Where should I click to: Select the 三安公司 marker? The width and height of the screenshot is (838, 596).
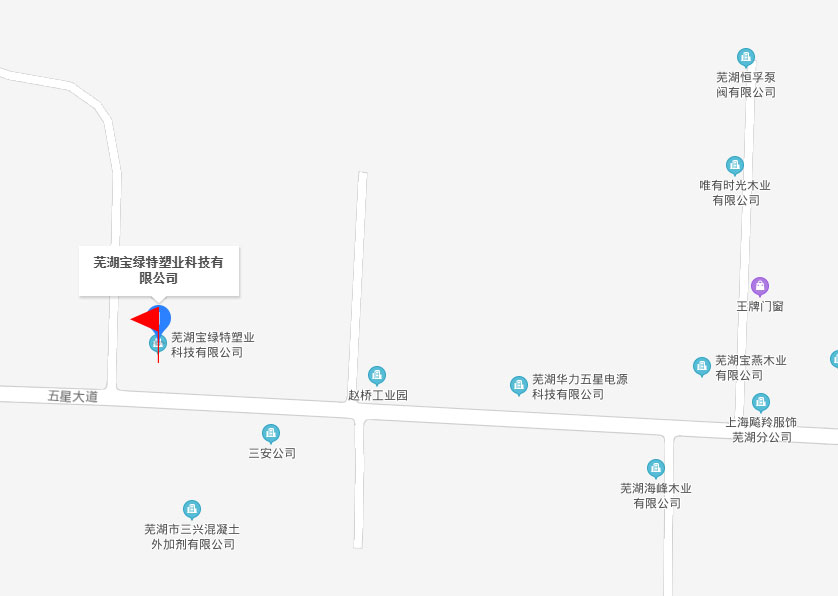pos(271,433)
